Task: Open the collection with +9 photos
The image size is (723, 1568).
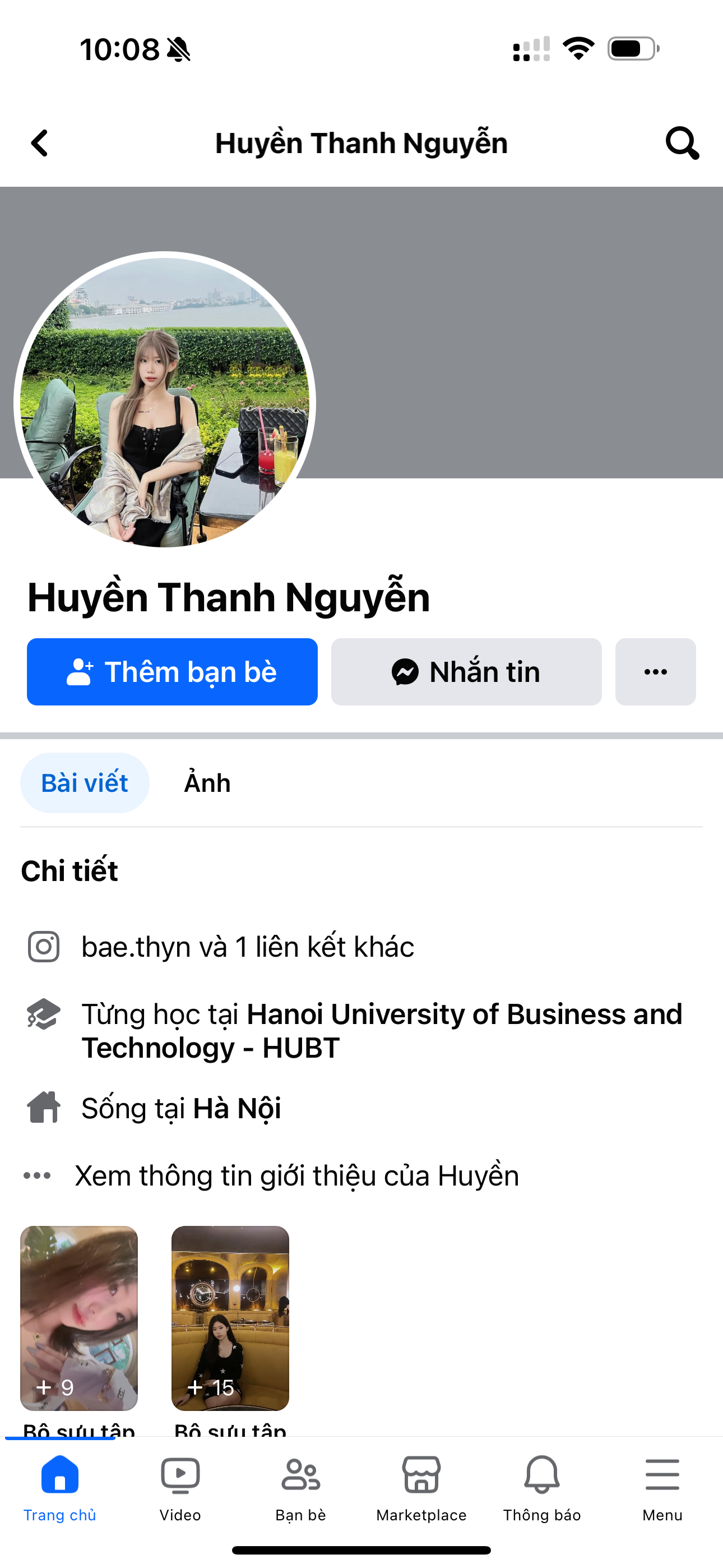Action: (x=79, y=1318)
